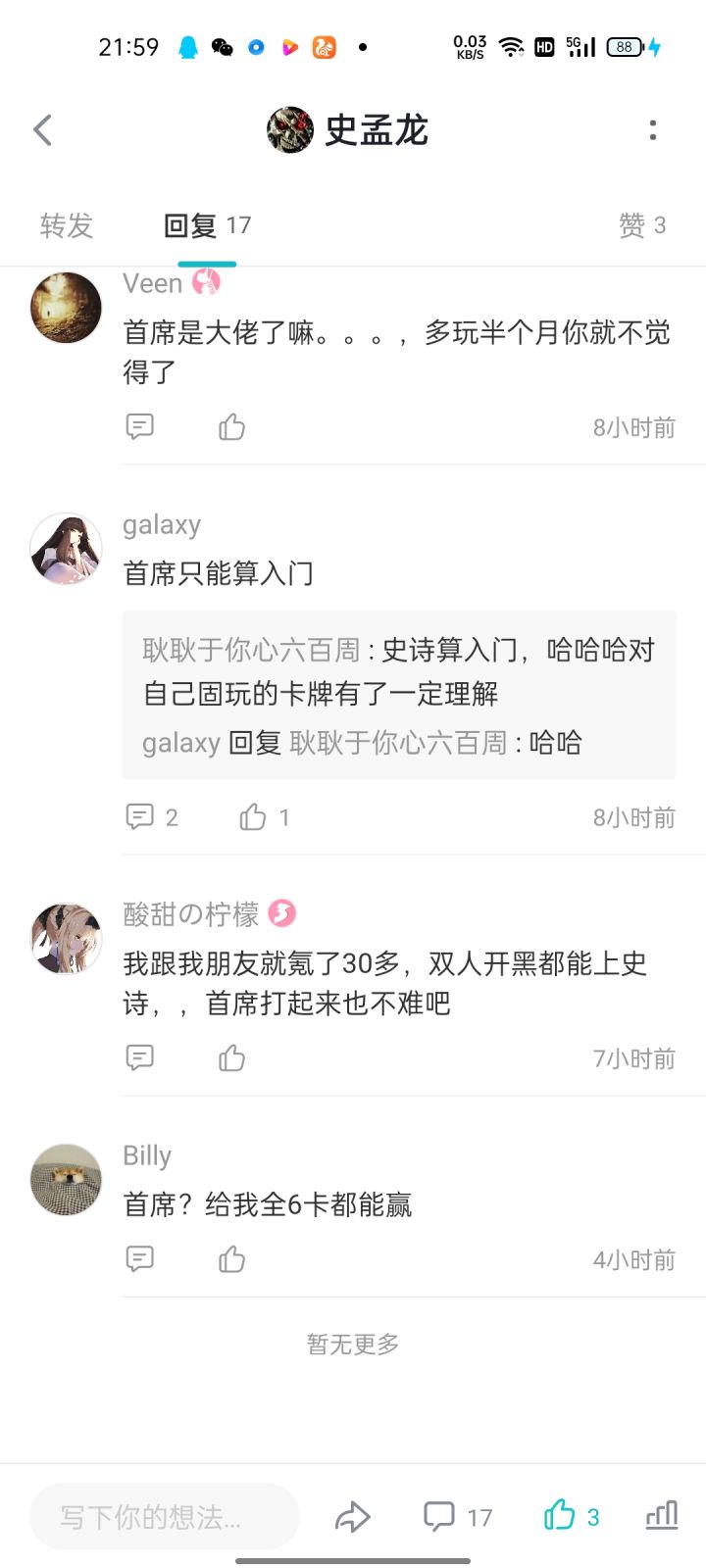The height and width of the screenshot is (1568, 706).
Task: Switch to the 赞 3 tab
Action: pos(641,226)
